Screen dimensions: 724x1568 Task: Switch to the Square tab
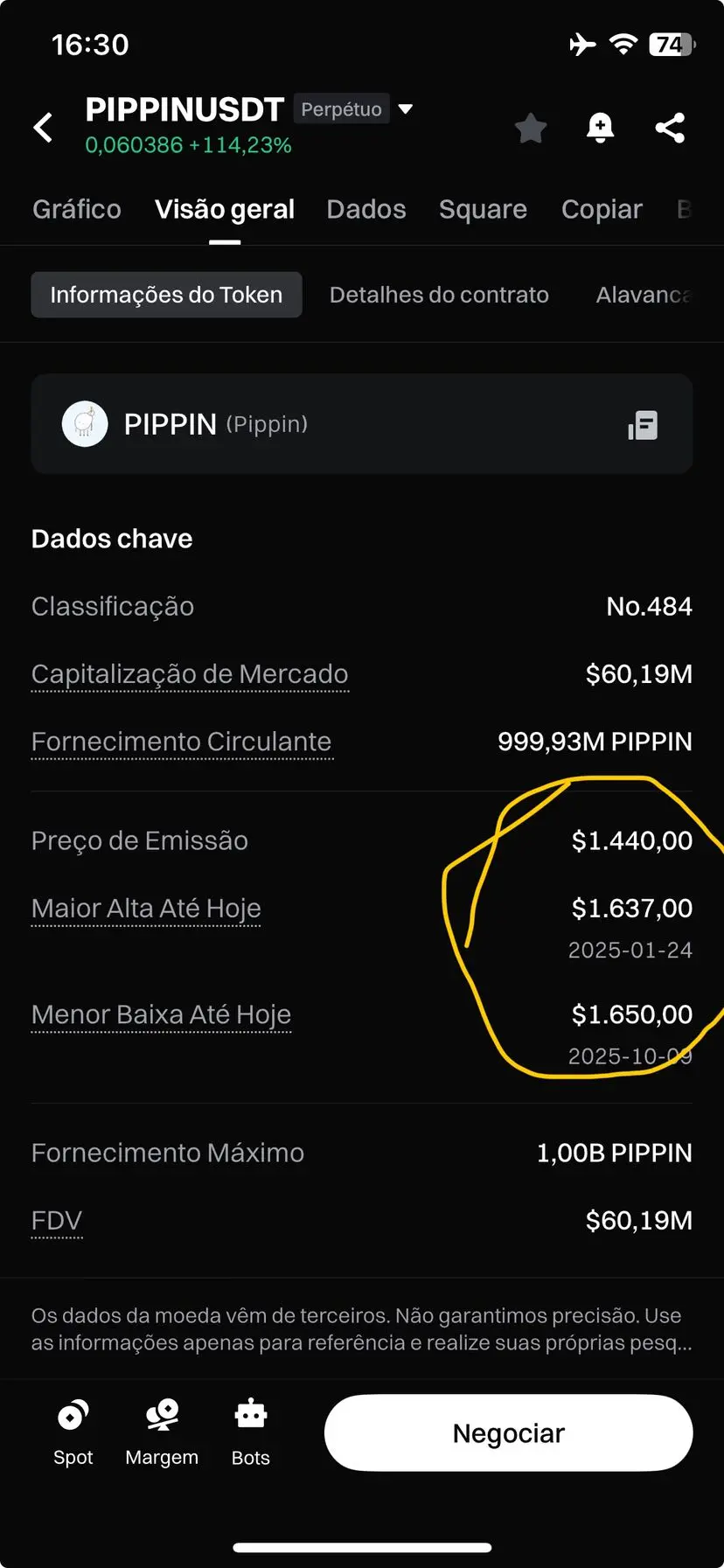483,210
